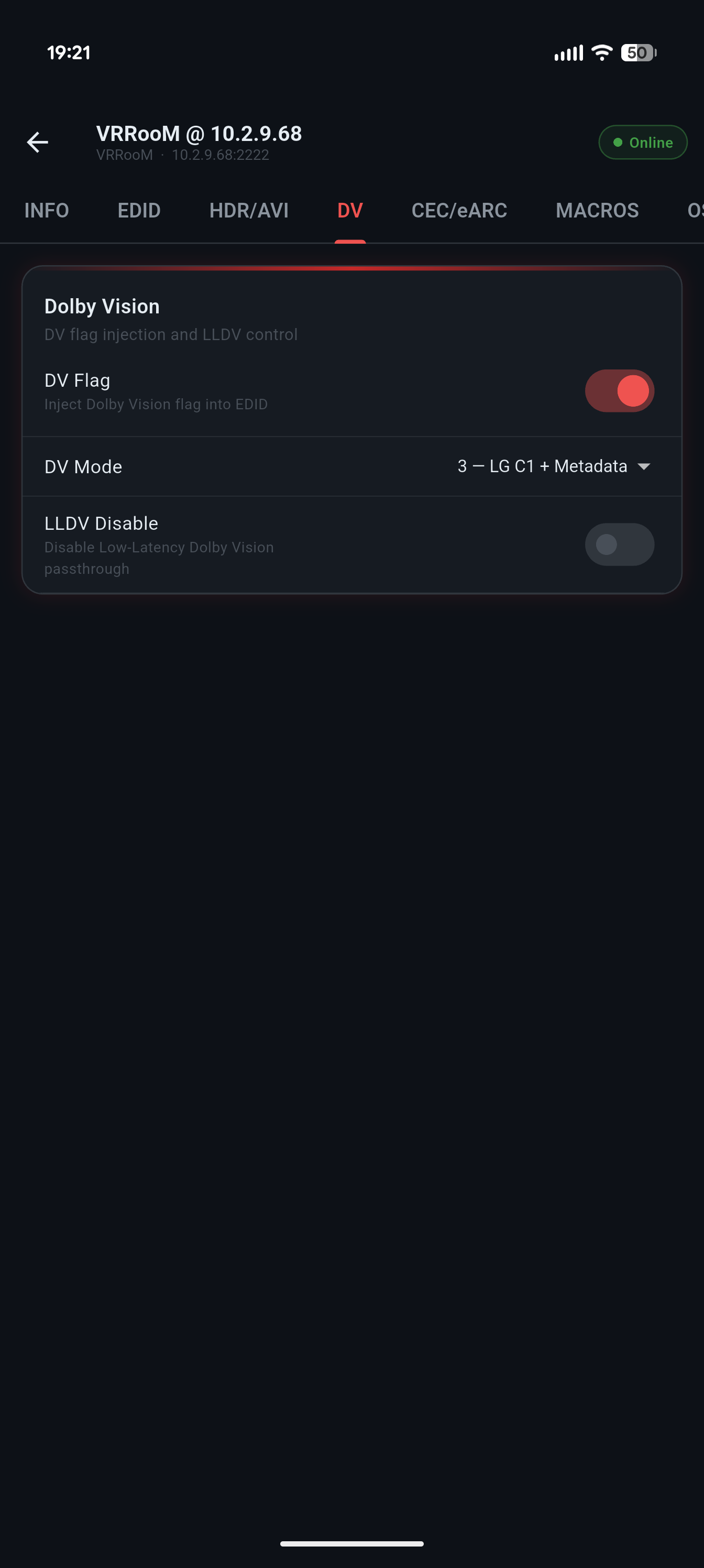Switch to the INFO tab
Image resolution: width=704 pixels, height=1568 pixels.
click(46, 211)
